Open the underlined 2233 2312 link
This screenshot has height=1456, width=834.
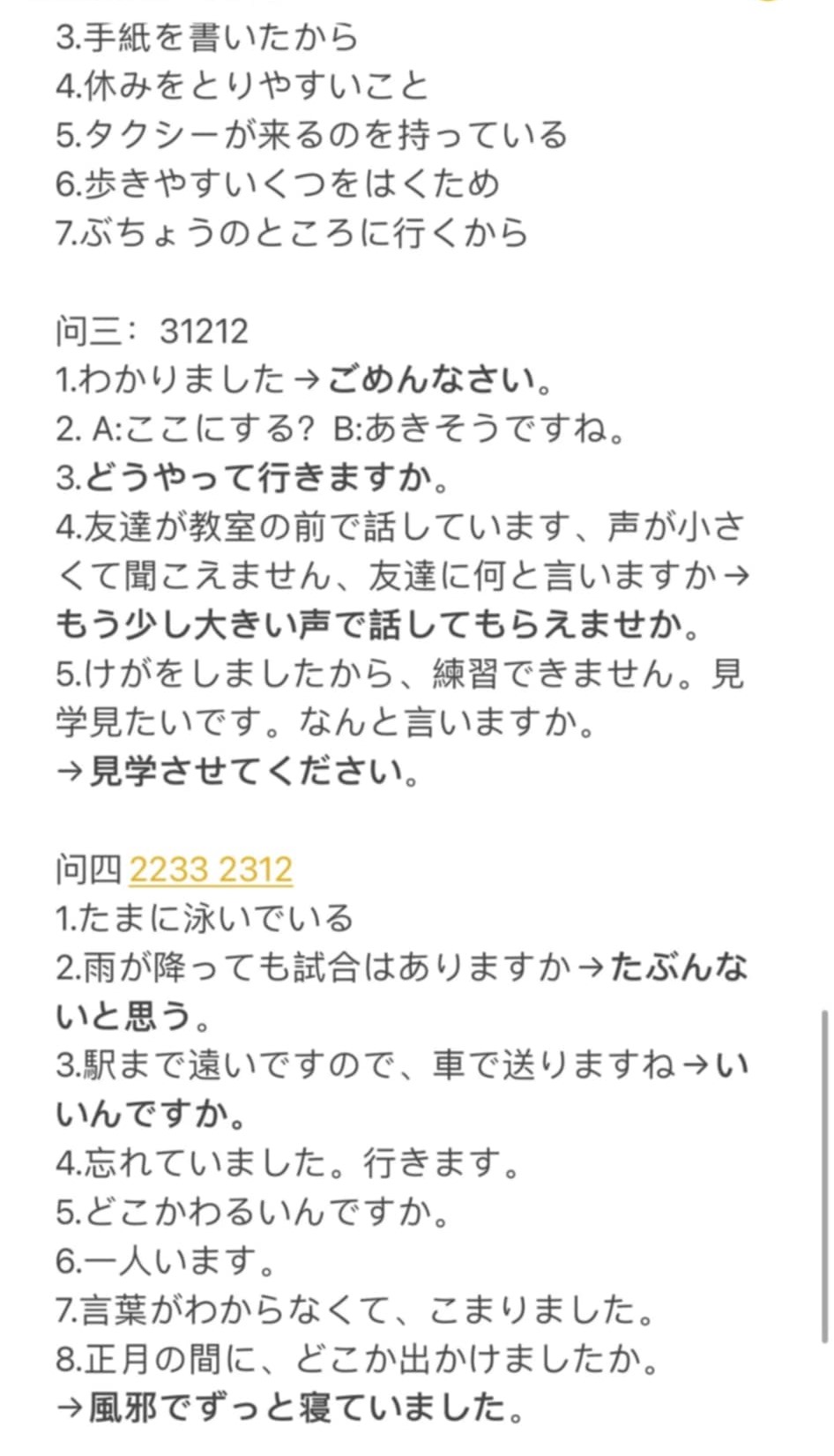(x=211, y=870)
